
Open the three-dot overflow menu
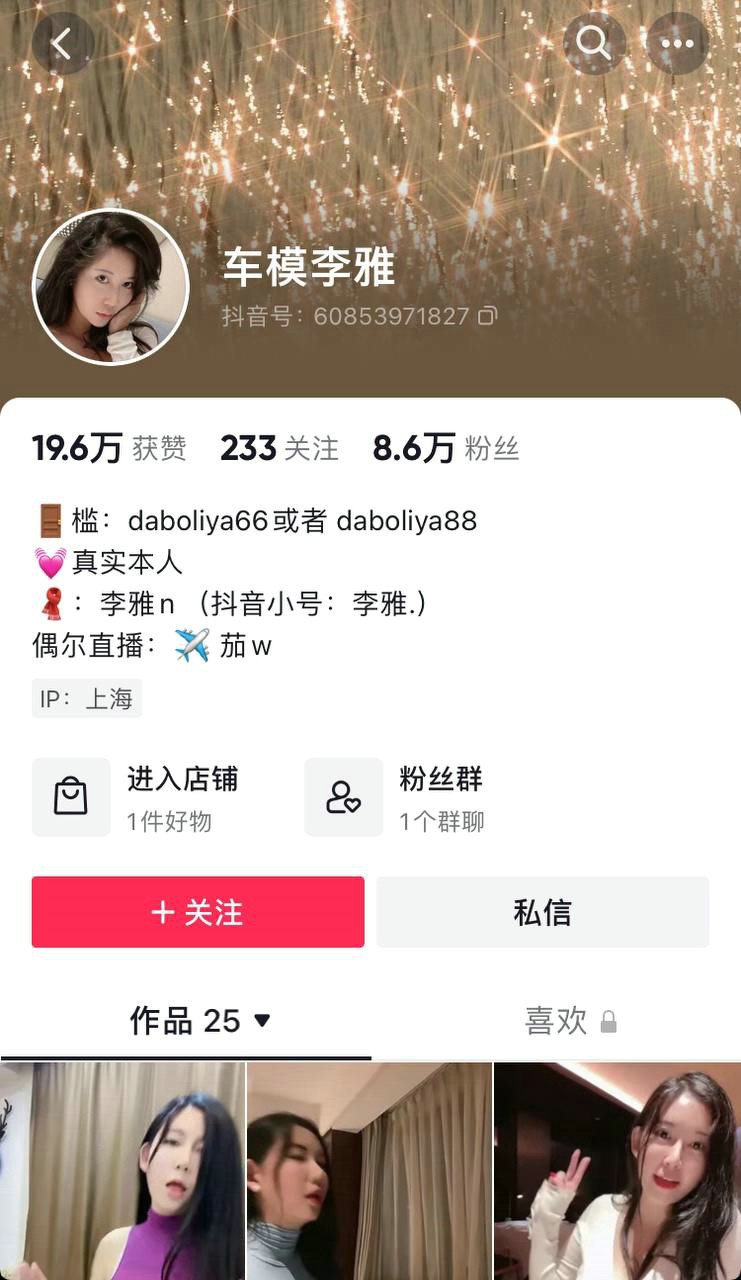[x=677, y=44]
